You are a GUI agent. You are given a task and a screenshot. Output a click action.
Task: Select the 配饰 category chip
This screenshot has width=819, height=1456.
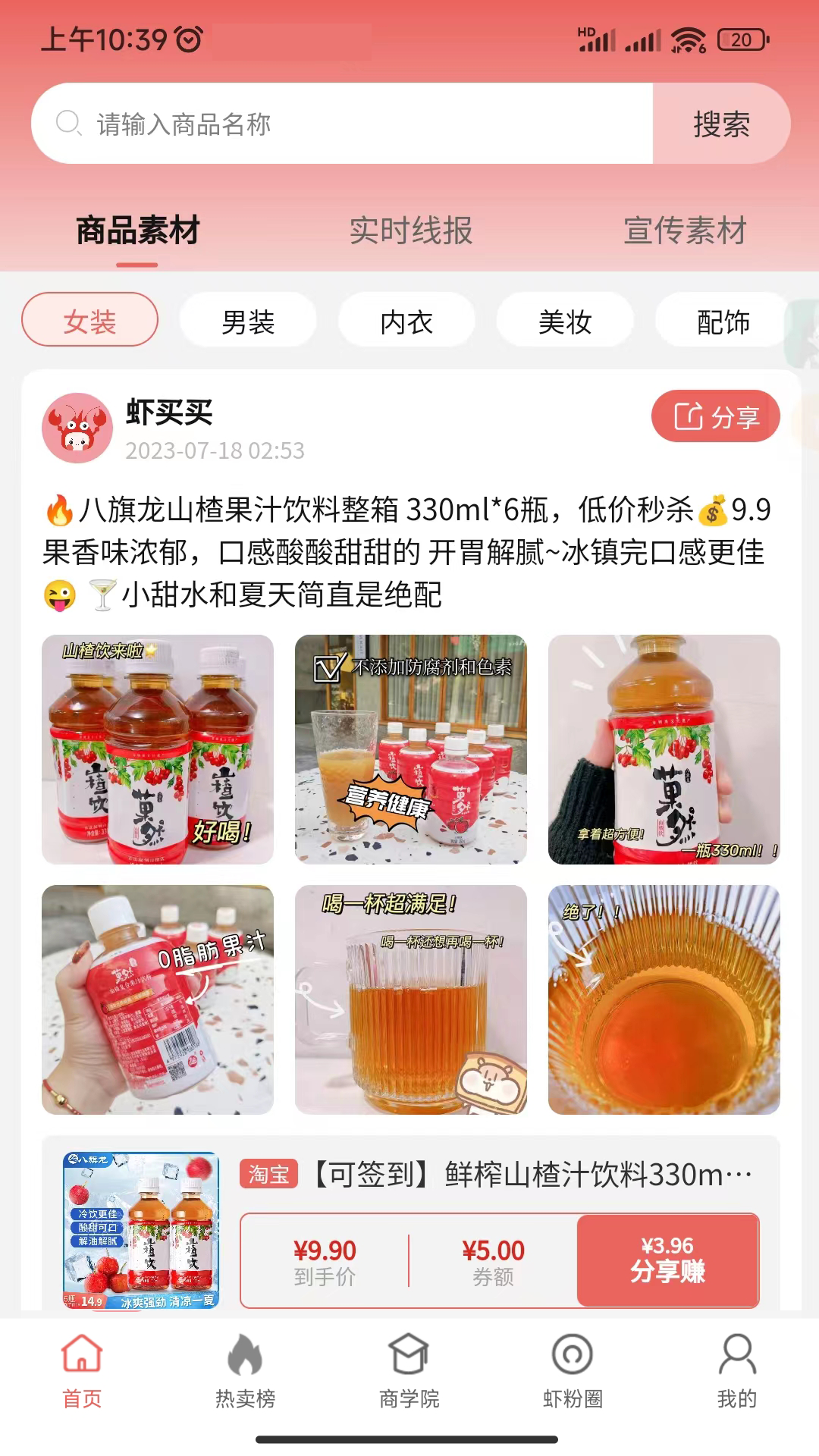click(723, 321)
